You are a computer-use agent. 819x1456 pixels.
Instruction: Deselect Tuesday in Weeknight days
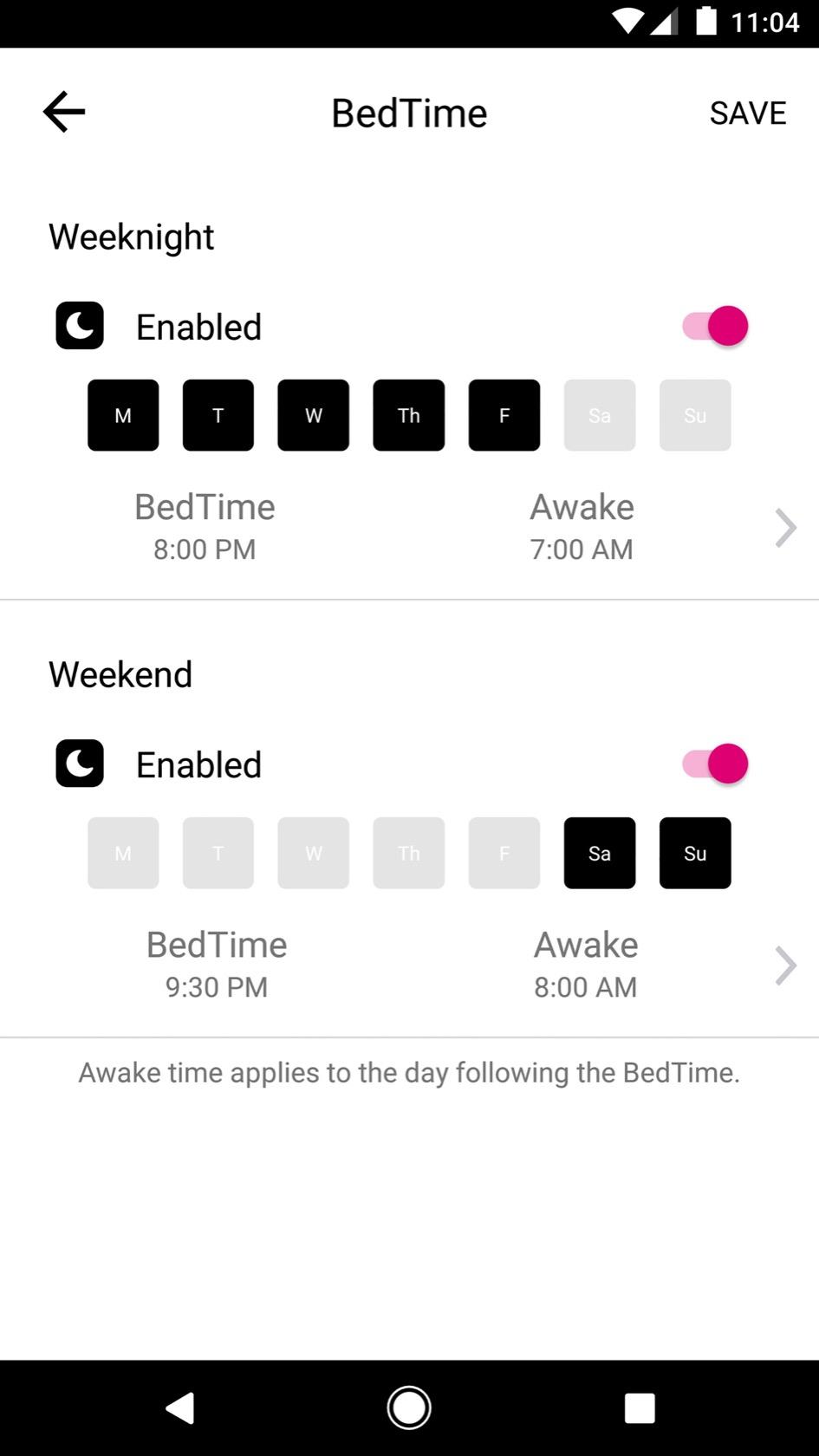[x=218, y=415]
